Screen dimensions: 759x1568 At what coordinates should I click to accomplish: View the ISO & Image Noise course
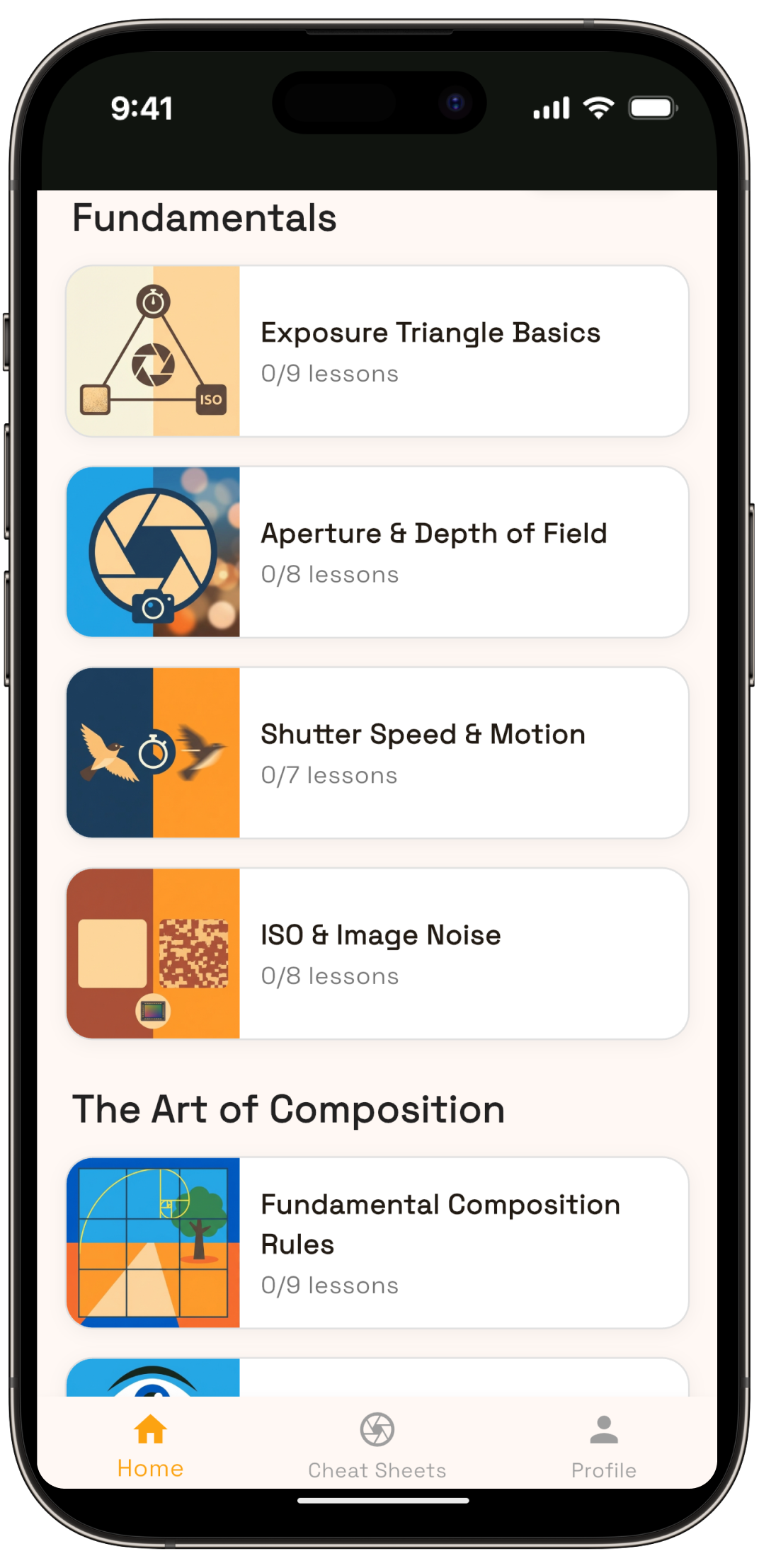tap(377, 954)
